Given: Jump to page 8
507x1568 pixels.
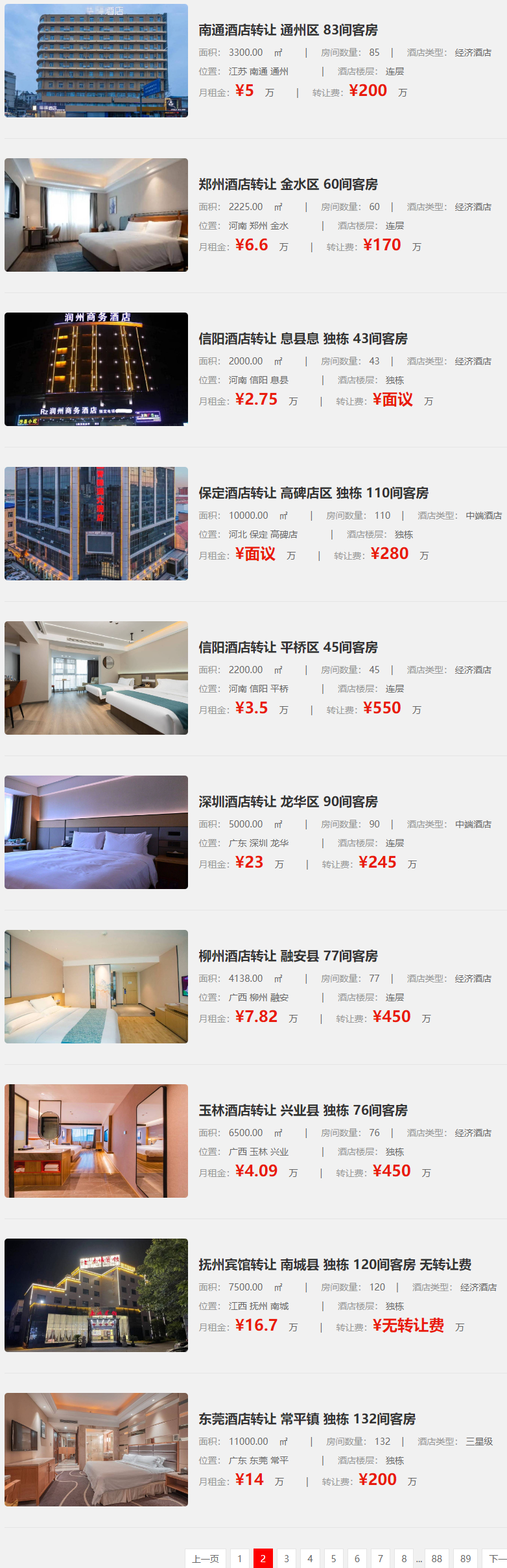Looking at the screenshot, I should 404,1559.
